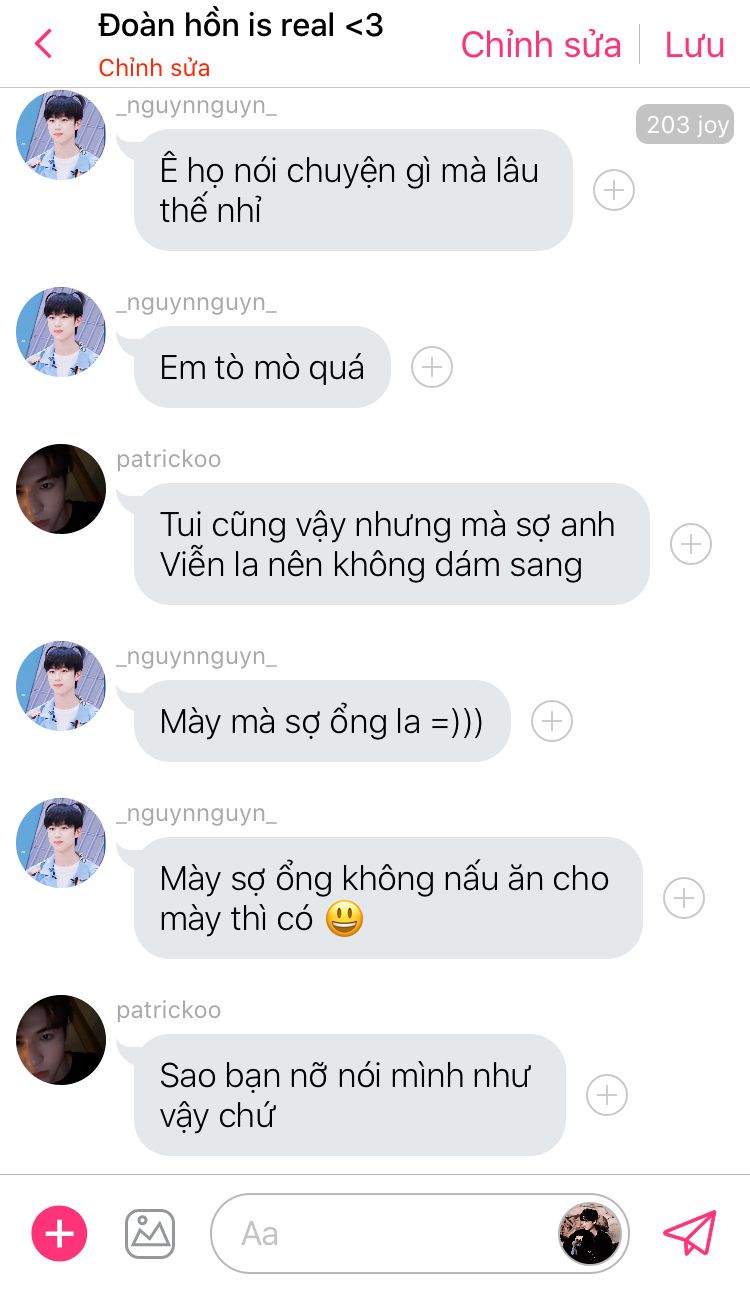Go back using the pink arrow
750x1294 pixels.
pos(43,44)
